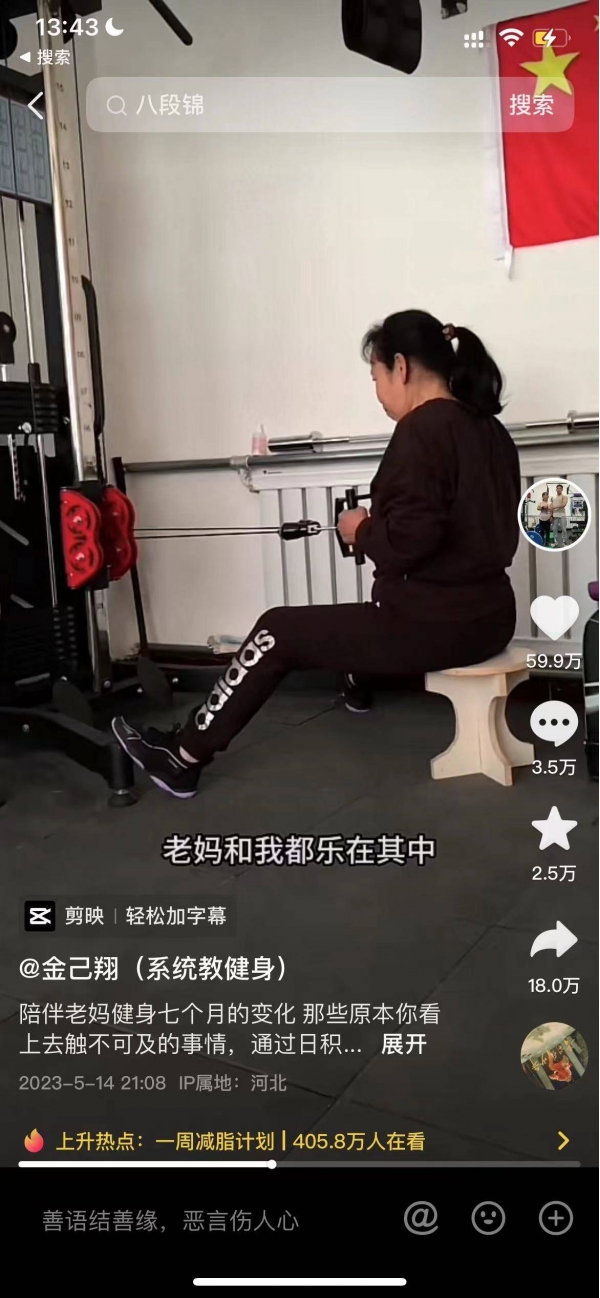Open the comments bubble with 3.5万

coord(554,724)
